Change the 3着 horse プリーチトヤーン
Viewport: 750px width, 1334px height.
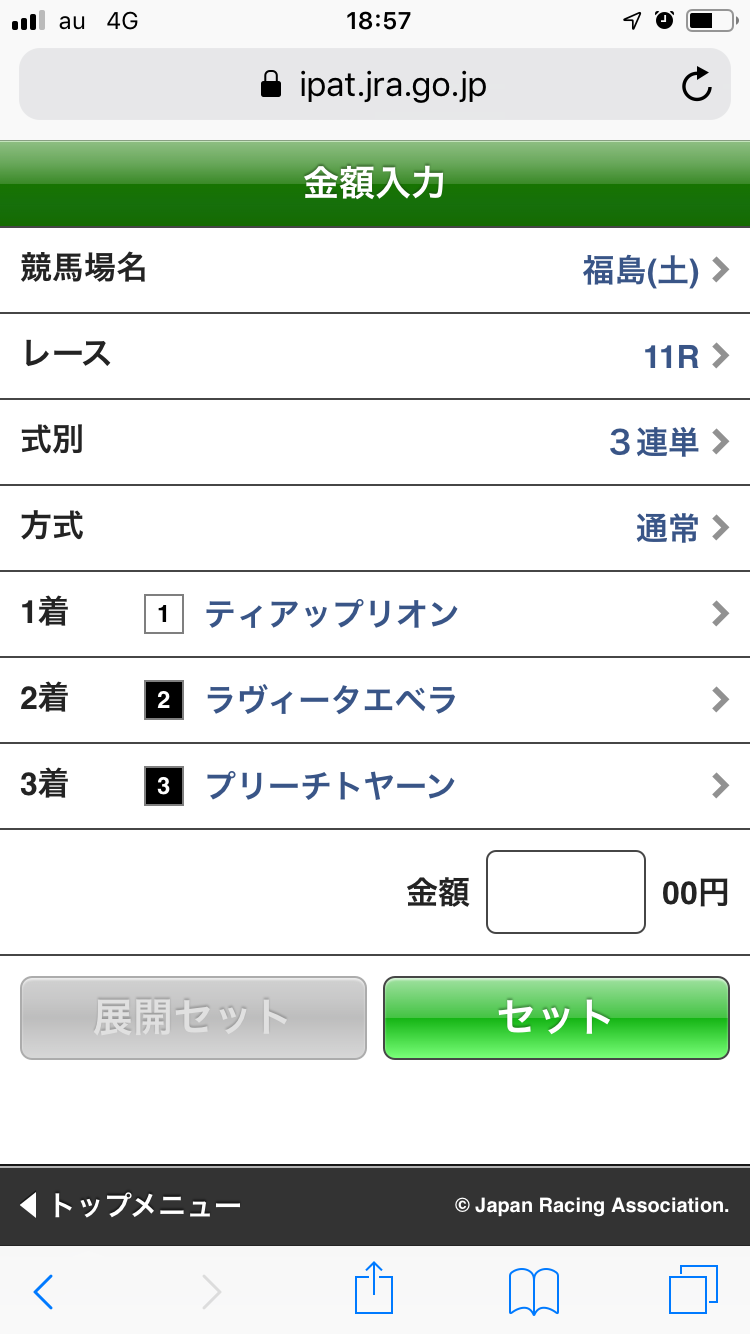375,786
